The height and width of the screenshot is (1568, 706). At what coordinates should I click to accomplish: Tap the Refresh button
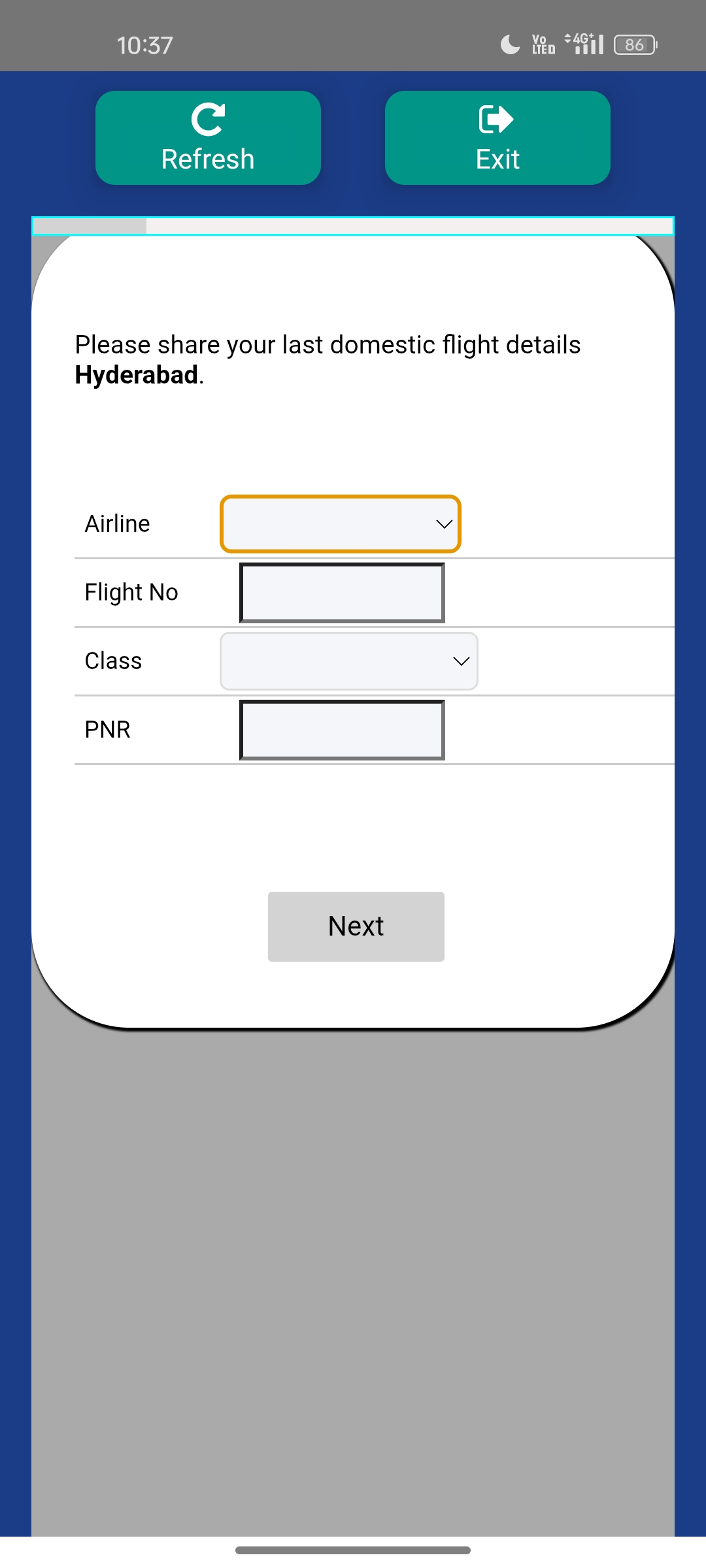click(208, 138)
